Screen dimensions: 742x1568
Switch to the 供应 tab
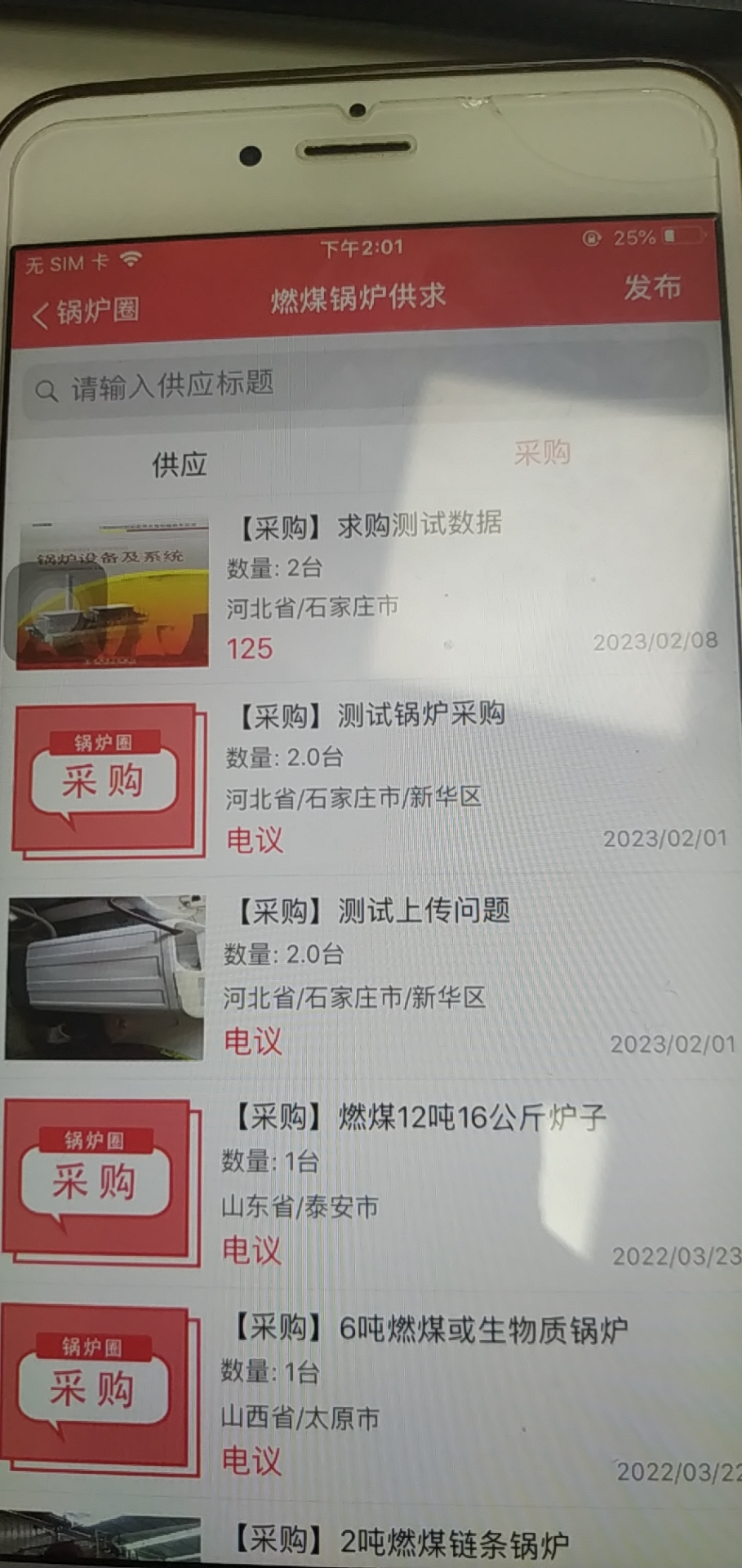coord(179,465)
